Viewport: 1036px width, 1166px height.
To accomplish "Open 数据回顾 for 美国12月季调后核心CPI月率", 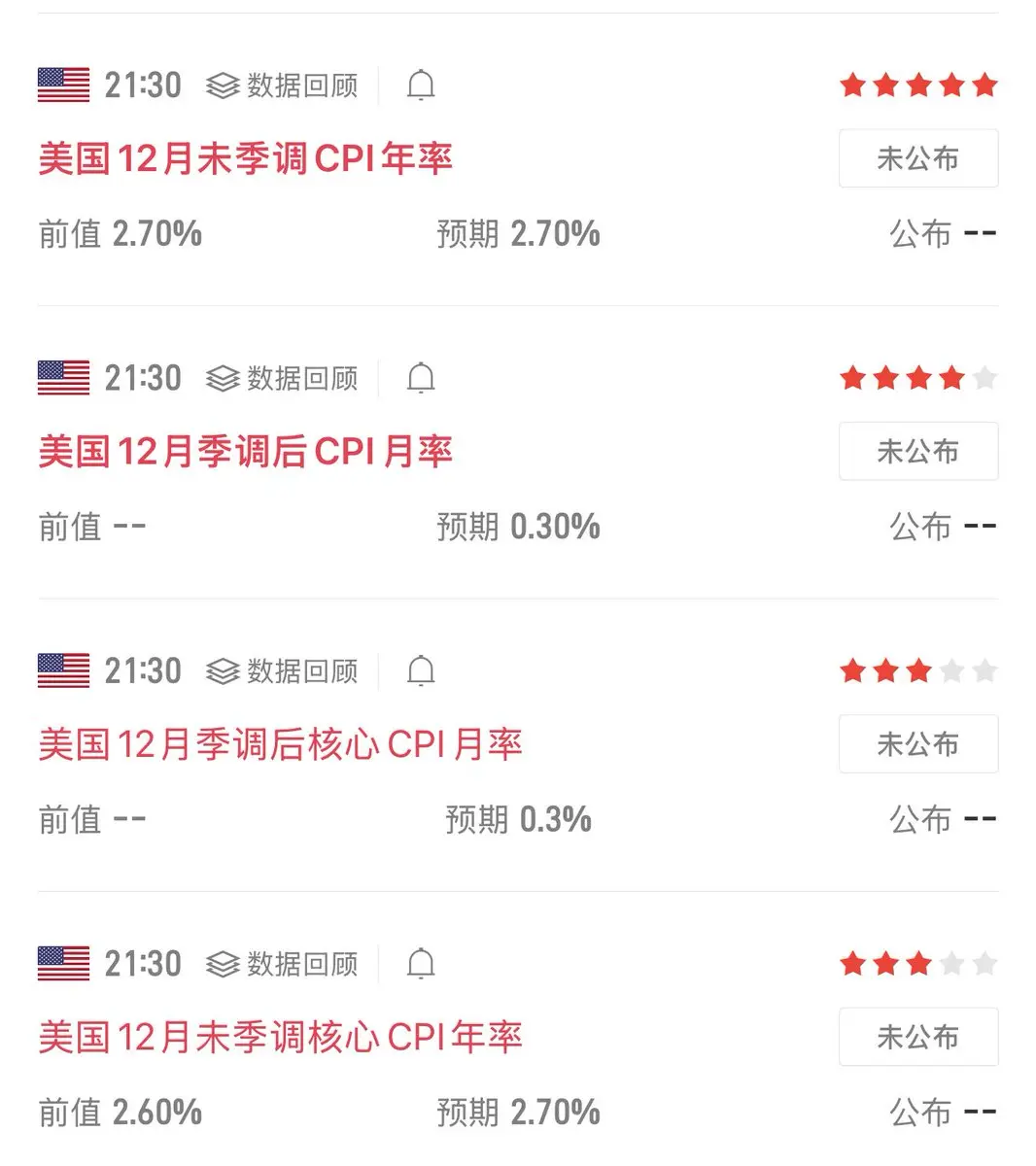I will click(x=282, y=670).
